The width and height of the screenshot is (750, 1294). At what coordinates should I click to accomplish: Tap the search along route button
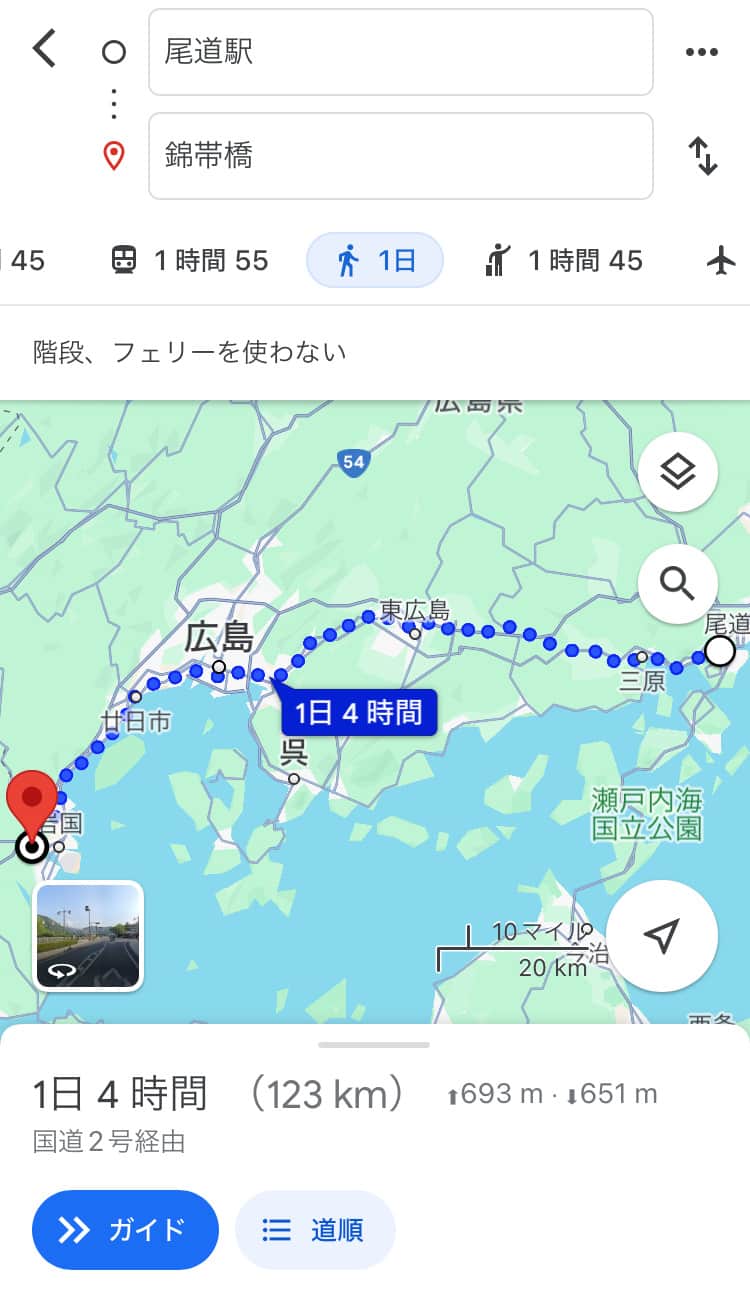tap(678, 584)
